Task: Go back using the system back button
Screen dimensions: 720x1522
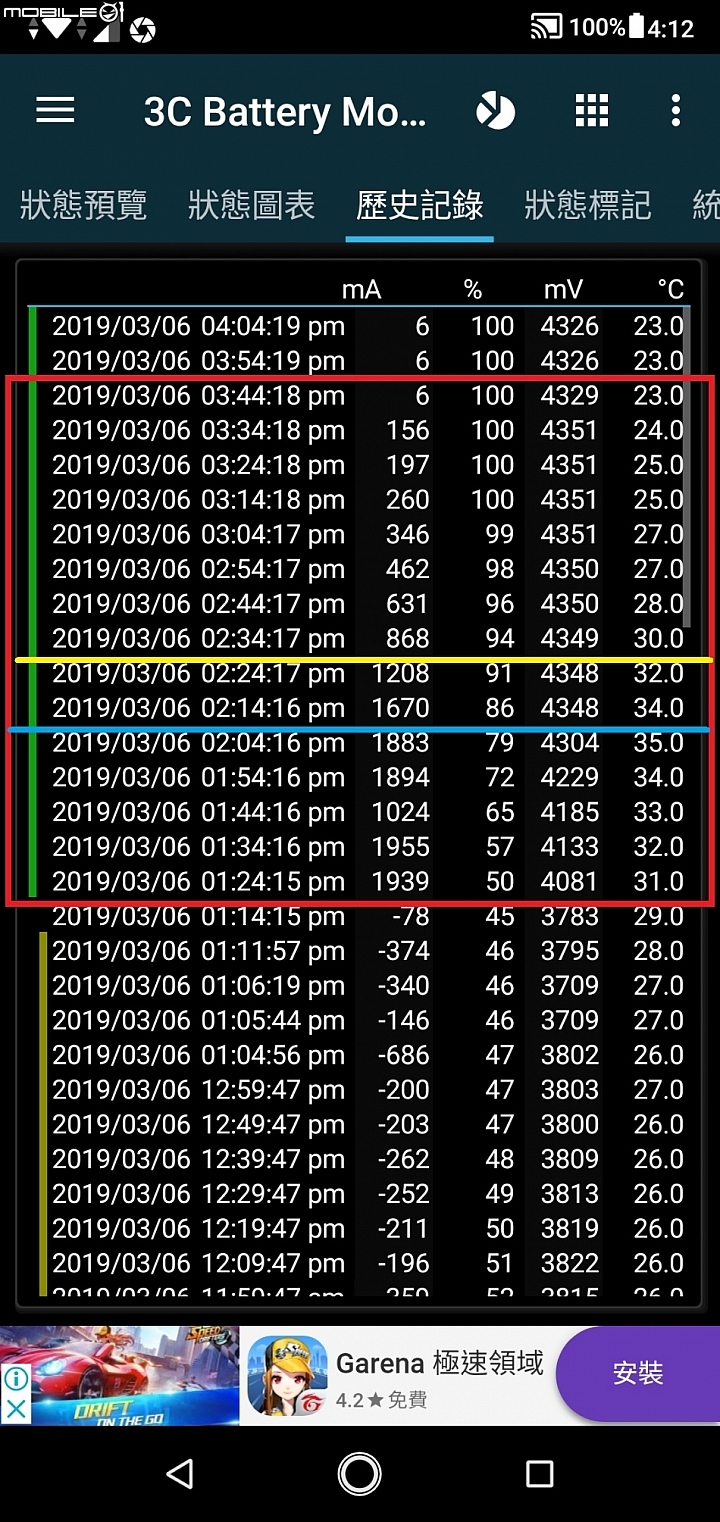Action: [x=180, y=1473]
